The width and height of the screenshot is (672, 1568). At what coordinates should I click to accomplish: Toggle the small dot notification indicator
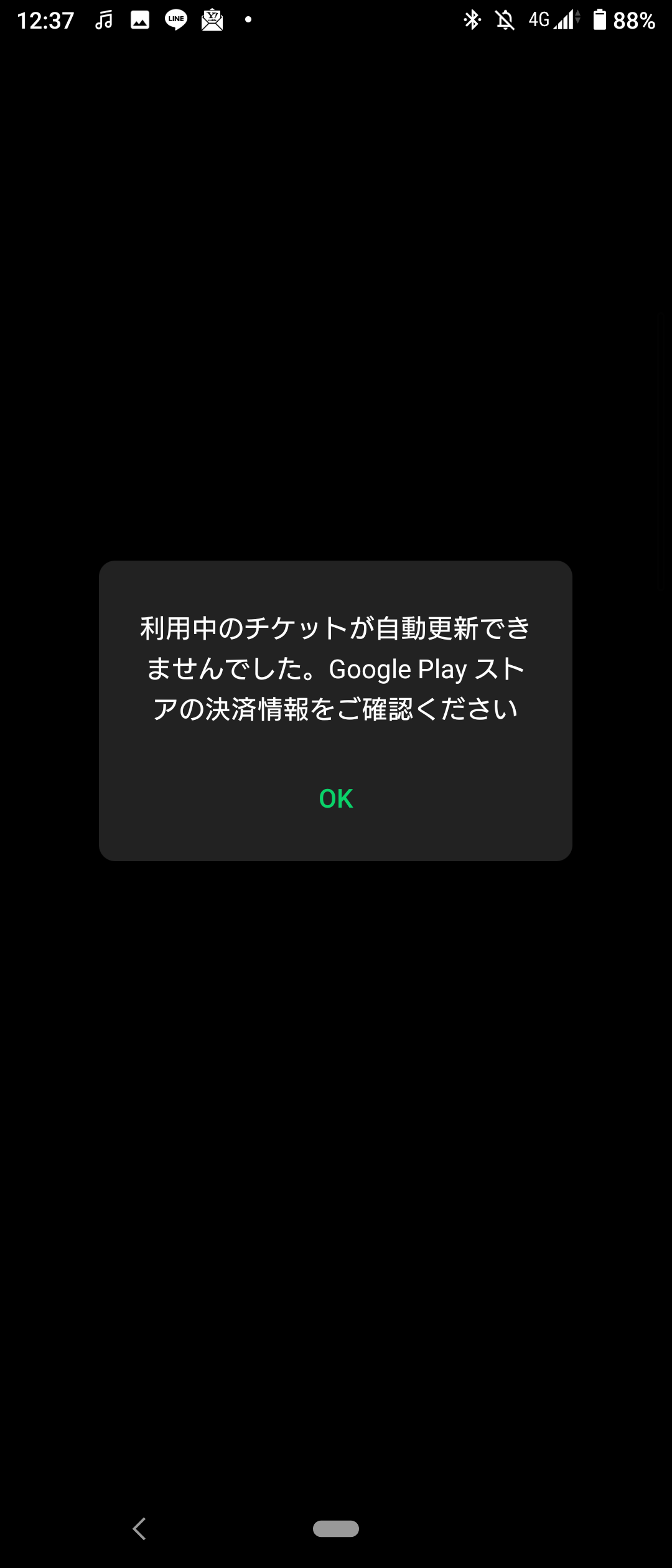[x=248, y=19]
